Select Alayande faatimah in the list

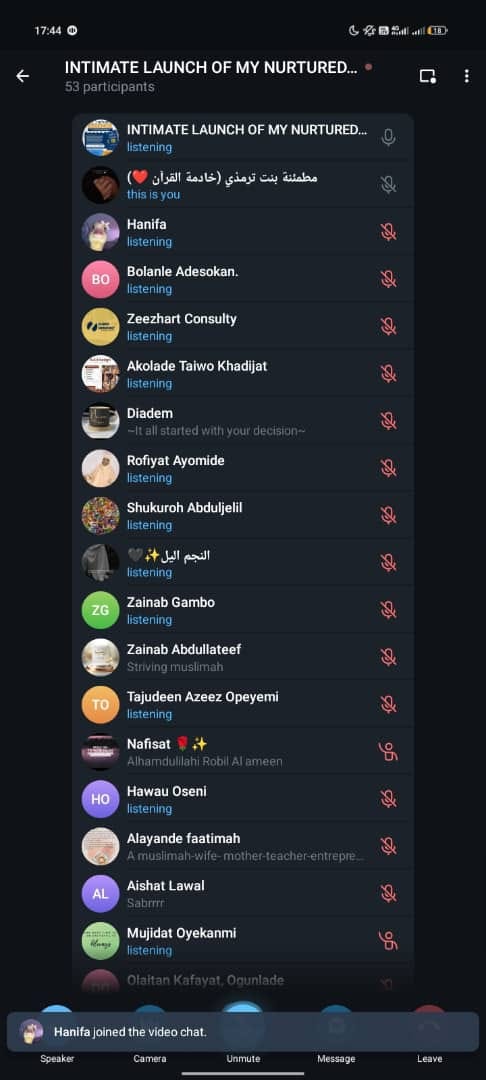tap(243, 846)
